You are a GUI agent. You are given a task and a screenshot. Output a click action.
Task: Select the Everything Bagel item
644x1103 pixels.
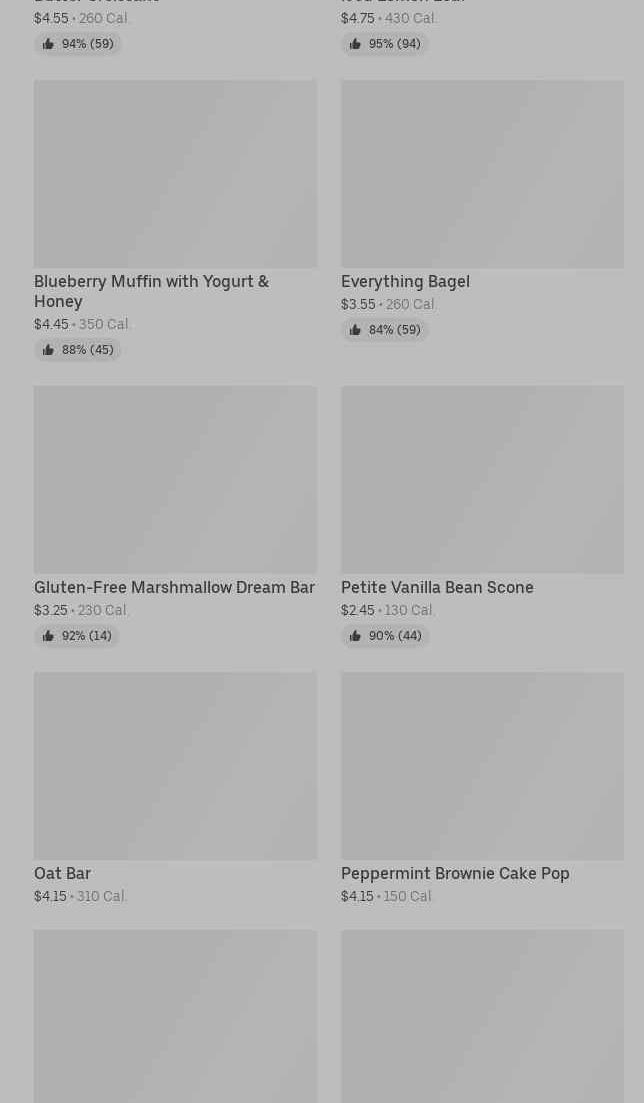tap(482, 175)
